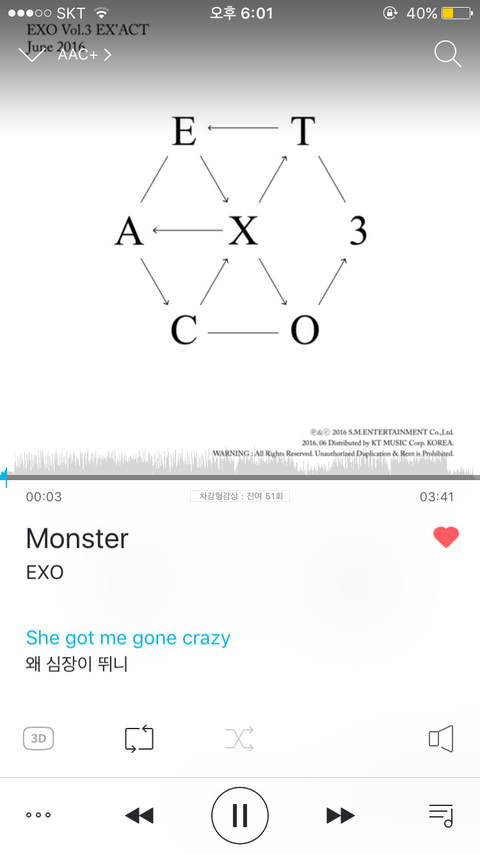Collapse the player with the down chevron
Image resolution: width=480 pixels, height=854 pixels.
coord(32,54)
